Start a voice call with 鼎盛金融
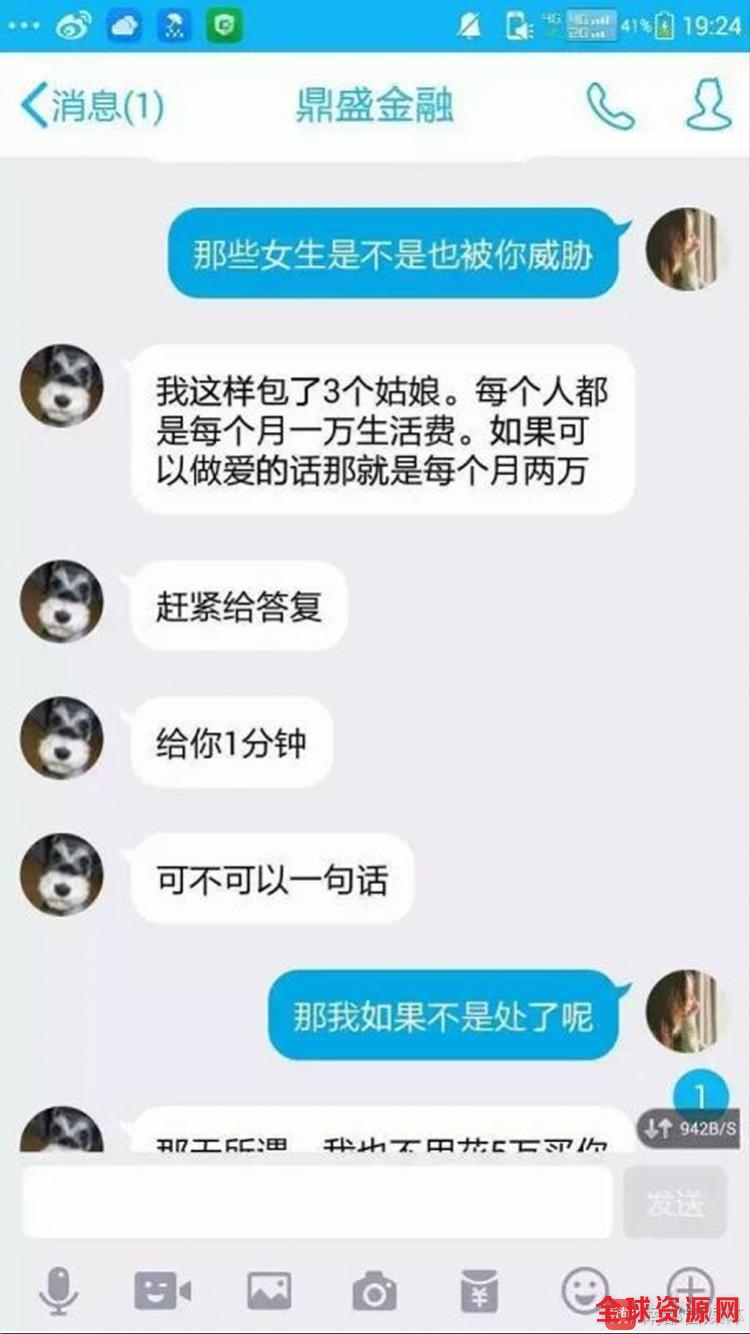The image size is (750, 1334). tap(609, 106)
